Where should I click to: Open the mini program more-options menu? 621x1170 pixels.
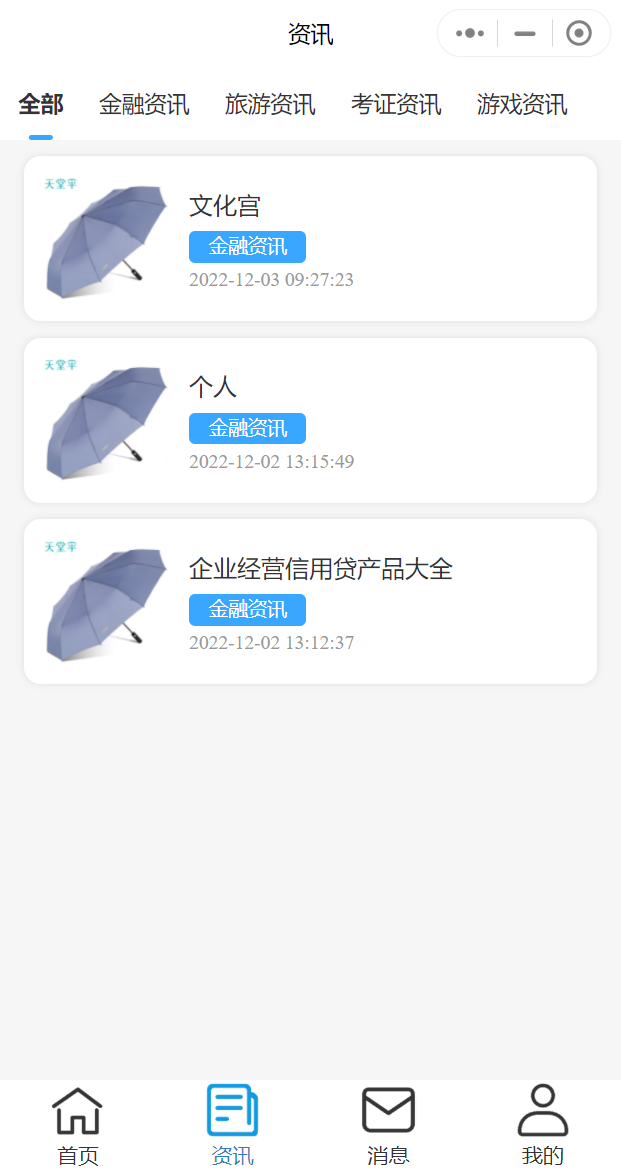pos(470,34)
